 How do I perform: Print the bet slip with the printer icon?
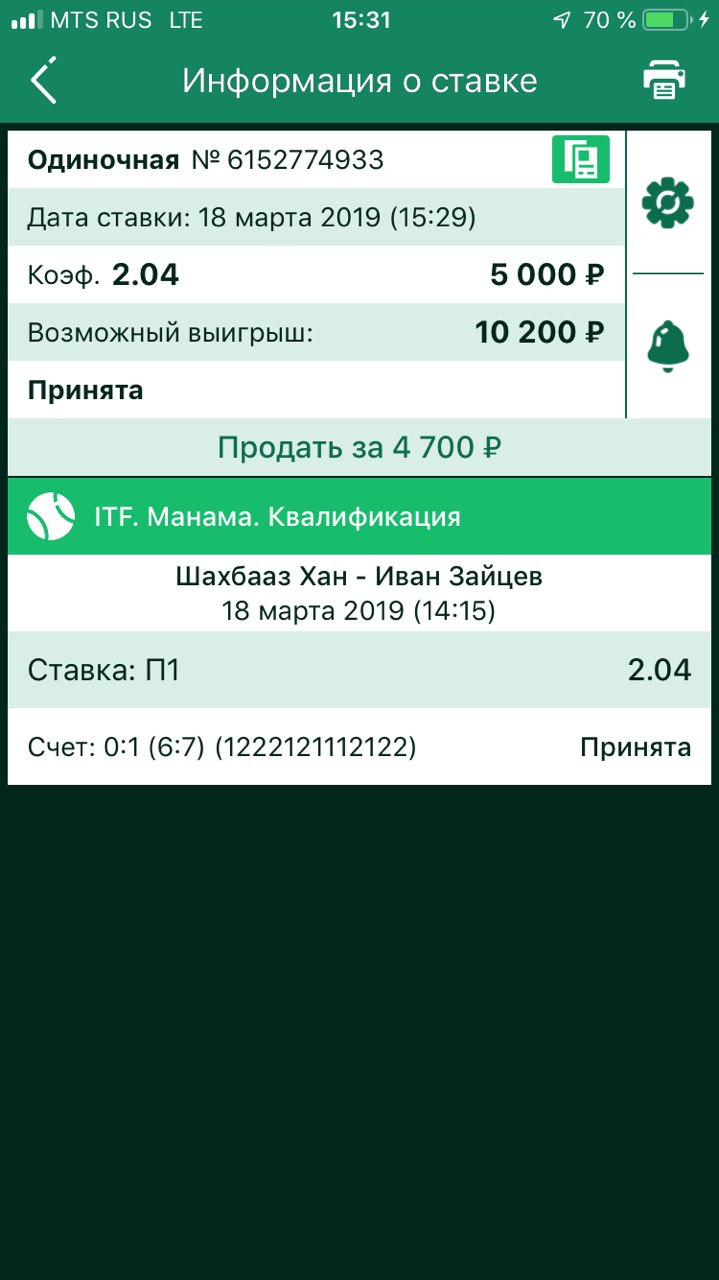click(x=664, y=80)
